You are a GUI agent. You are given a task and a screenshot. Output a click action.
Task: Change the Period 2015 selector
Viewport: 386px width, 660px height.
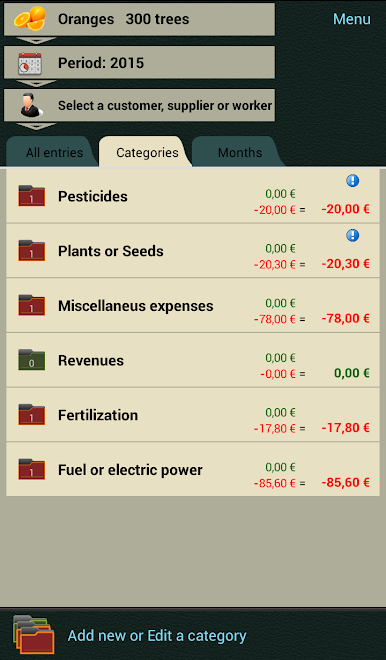pos(139,62)
